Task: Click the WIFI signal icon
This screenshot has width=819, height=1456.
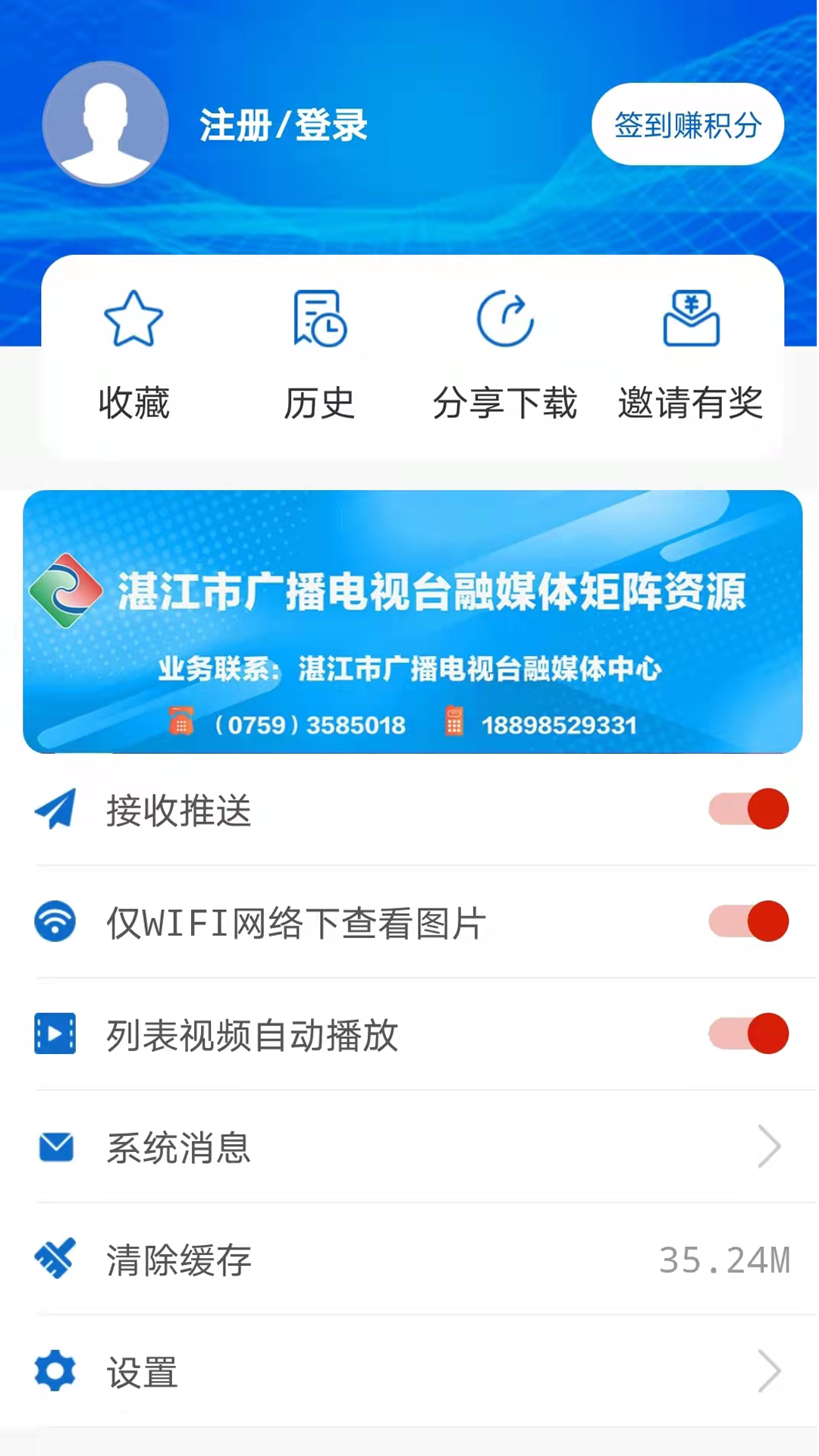Action: [x=55, y=921]
